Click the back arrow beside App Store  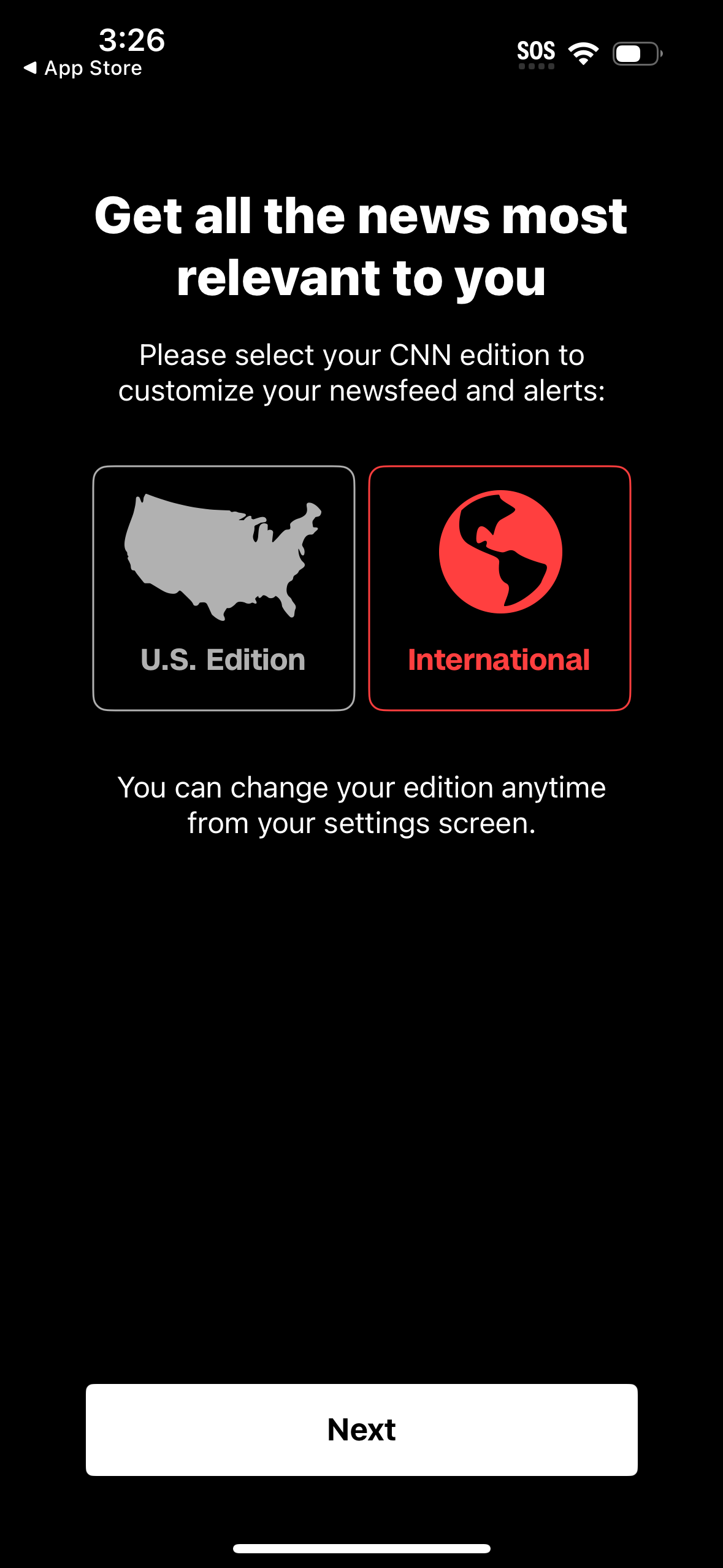coord(29,68)
